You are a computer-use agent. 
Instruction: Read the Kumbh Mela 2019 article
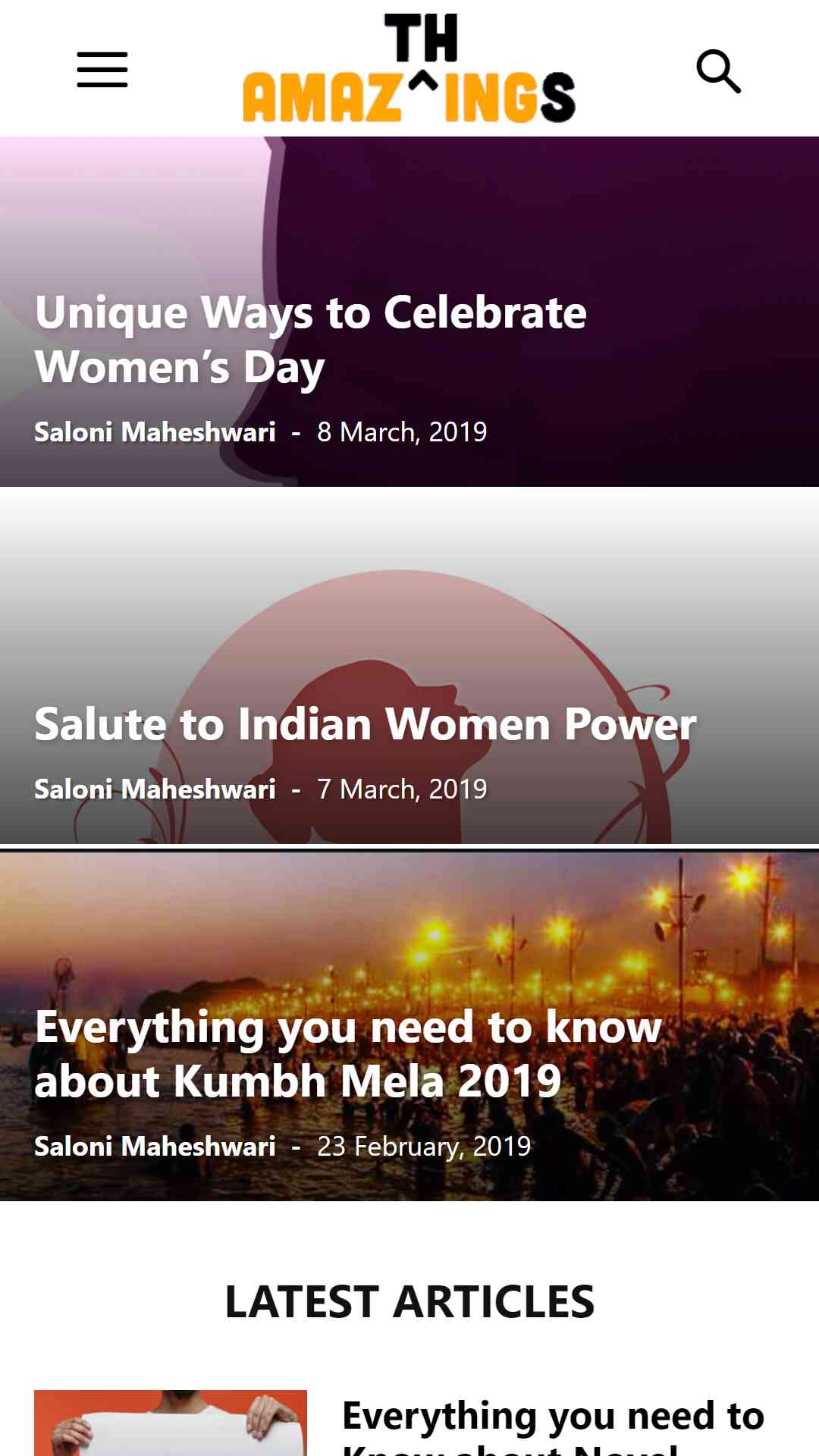tap(349, 1053)
